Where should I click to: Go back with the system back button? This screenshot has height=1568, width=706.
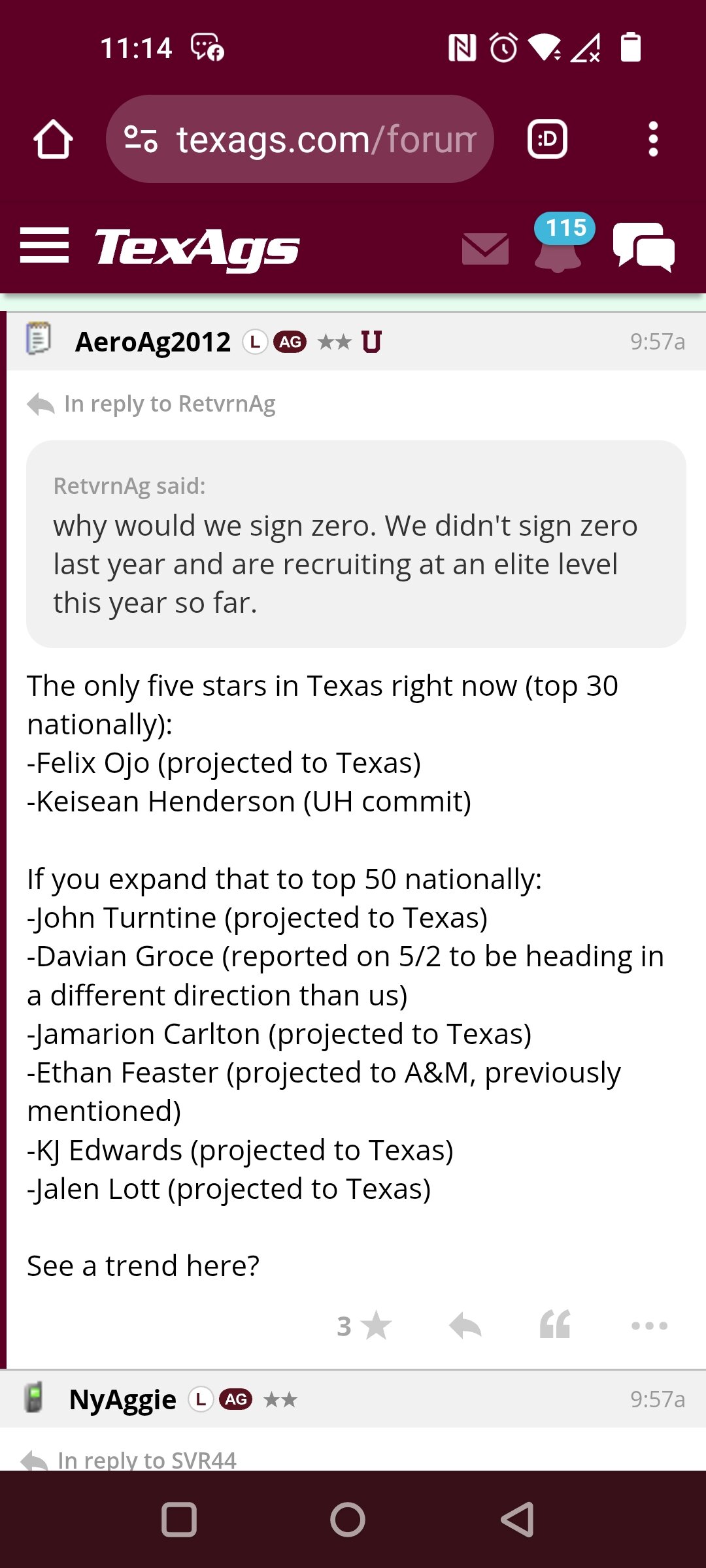point(518,1520)
